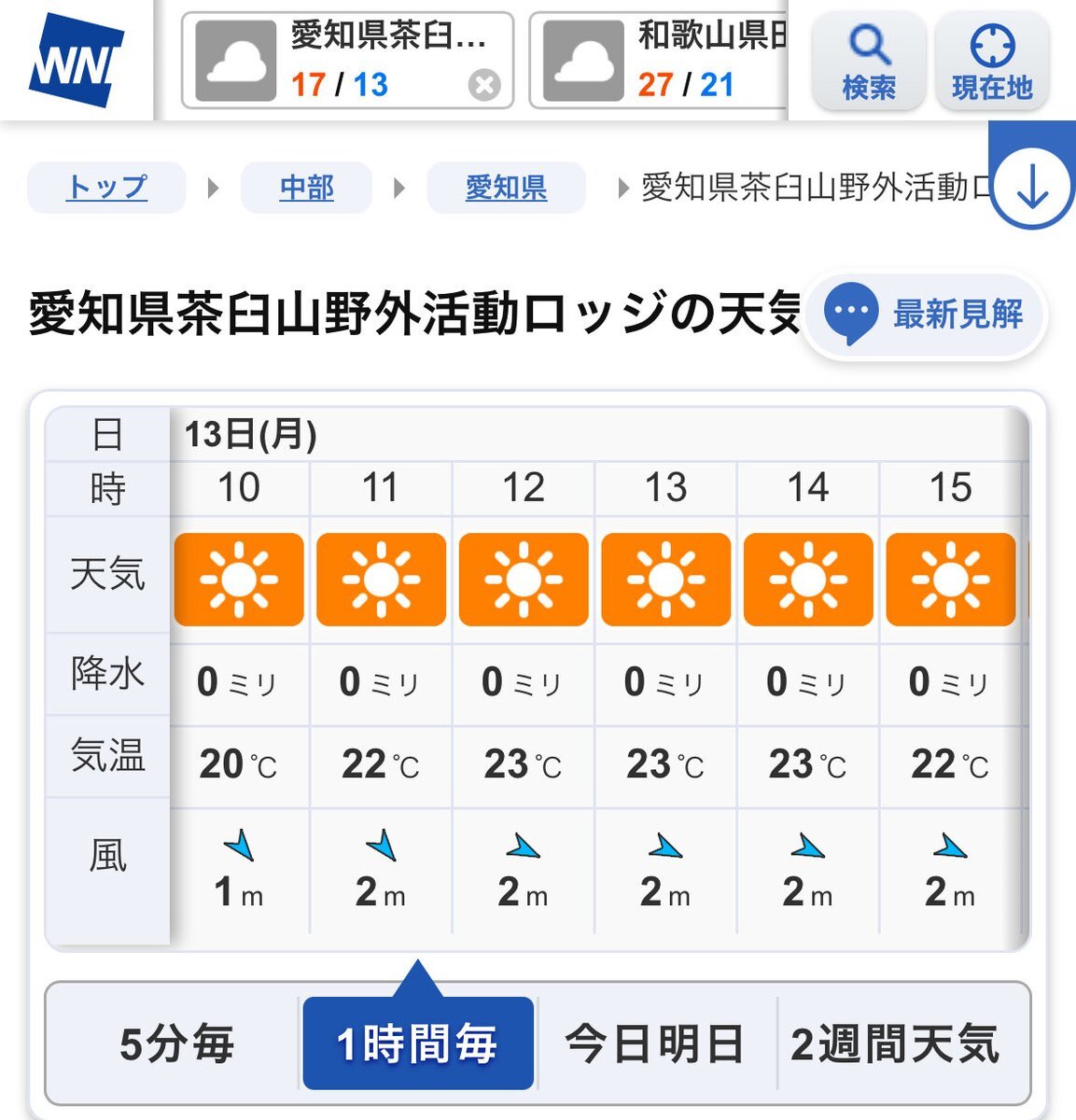Viewport: 1076px width, 1120px height.
Task: Tap the blue down-arrow button
Action: [x=1031, y=188]
